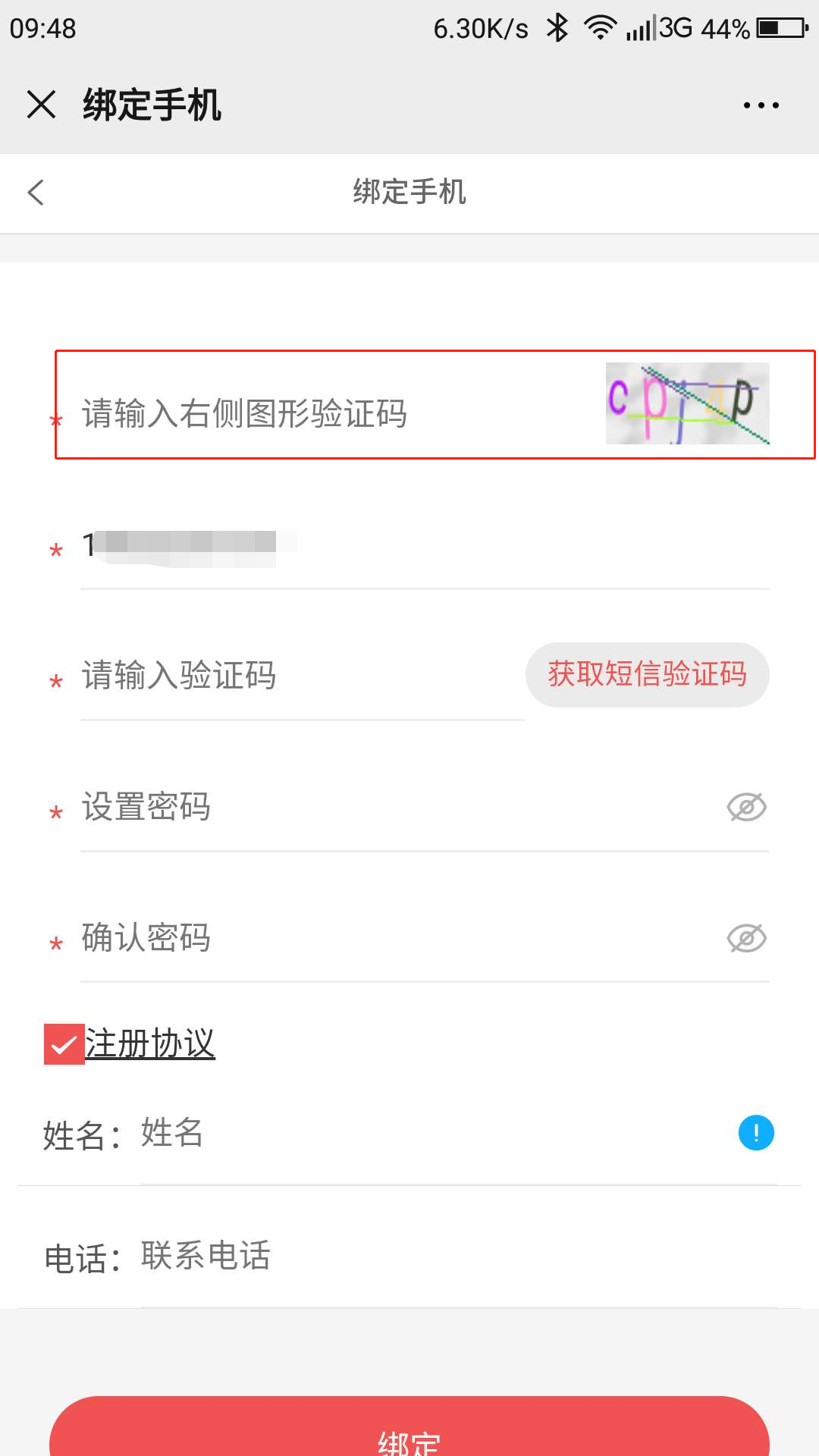Tap the blue info icon beside 姓名
The width and height of the screenshot is (819, 1456).
pyautogui.click(x=756, y=1133)
